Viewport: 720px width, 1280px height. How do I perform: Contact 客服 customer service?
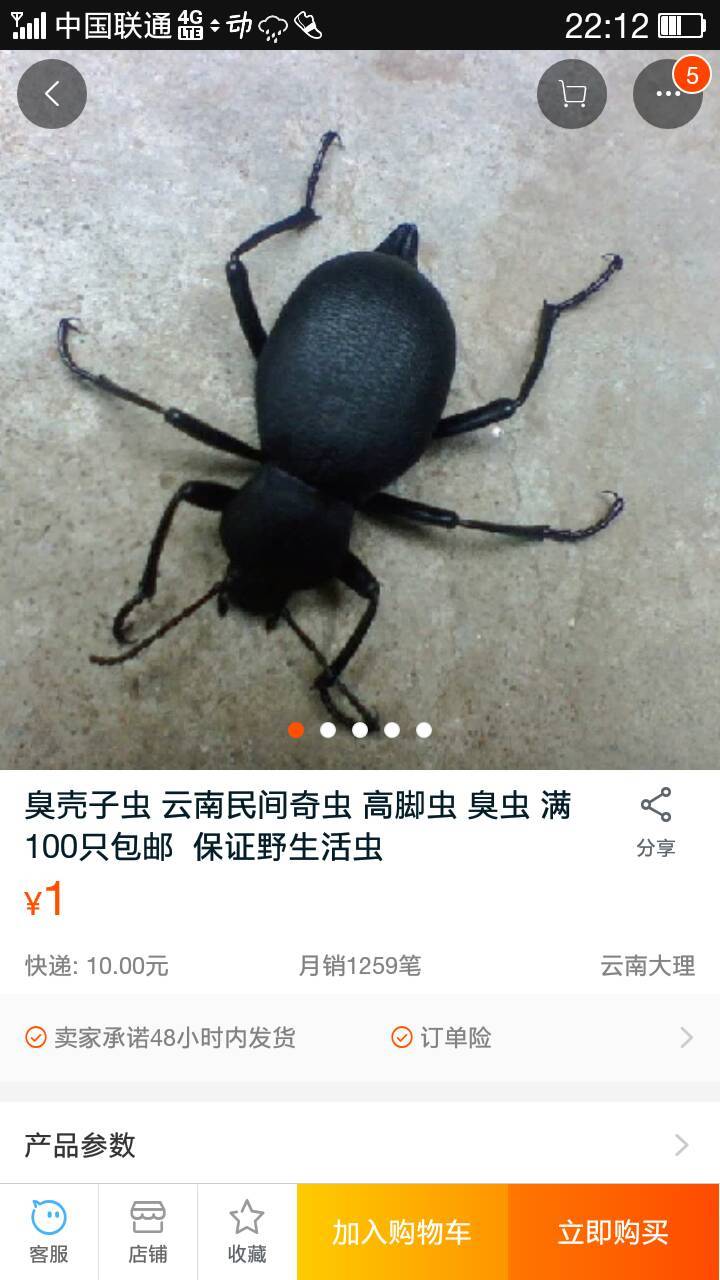[x=49, y=1232]
